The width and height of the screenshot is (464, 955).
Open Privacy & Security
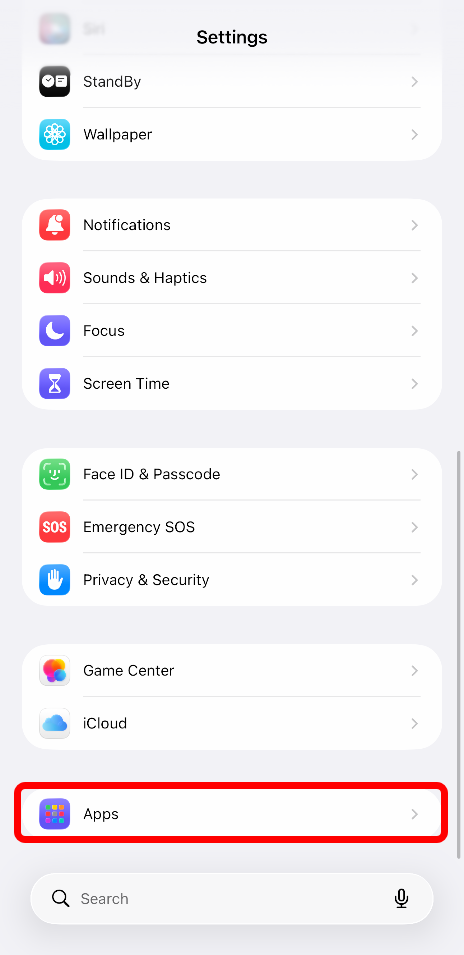pyautogui.click(x=231, y=580)
